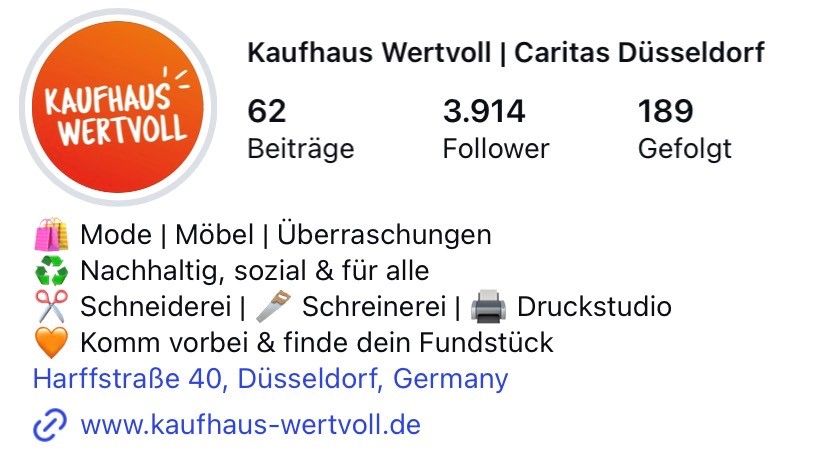This screenshot has height=462, width=828.
Task: View the 189 Gefolgt accounts
Action: click(x=684, y=130)
